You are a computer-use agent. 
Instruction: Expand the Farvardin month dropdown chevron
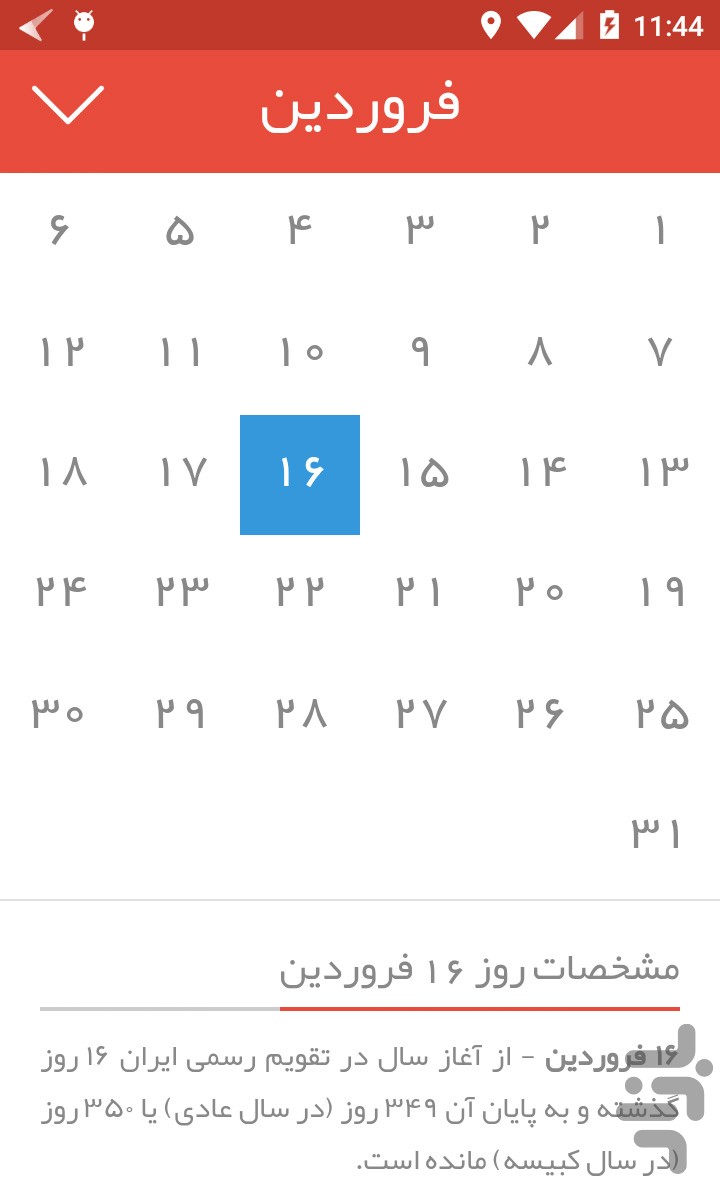67,105
